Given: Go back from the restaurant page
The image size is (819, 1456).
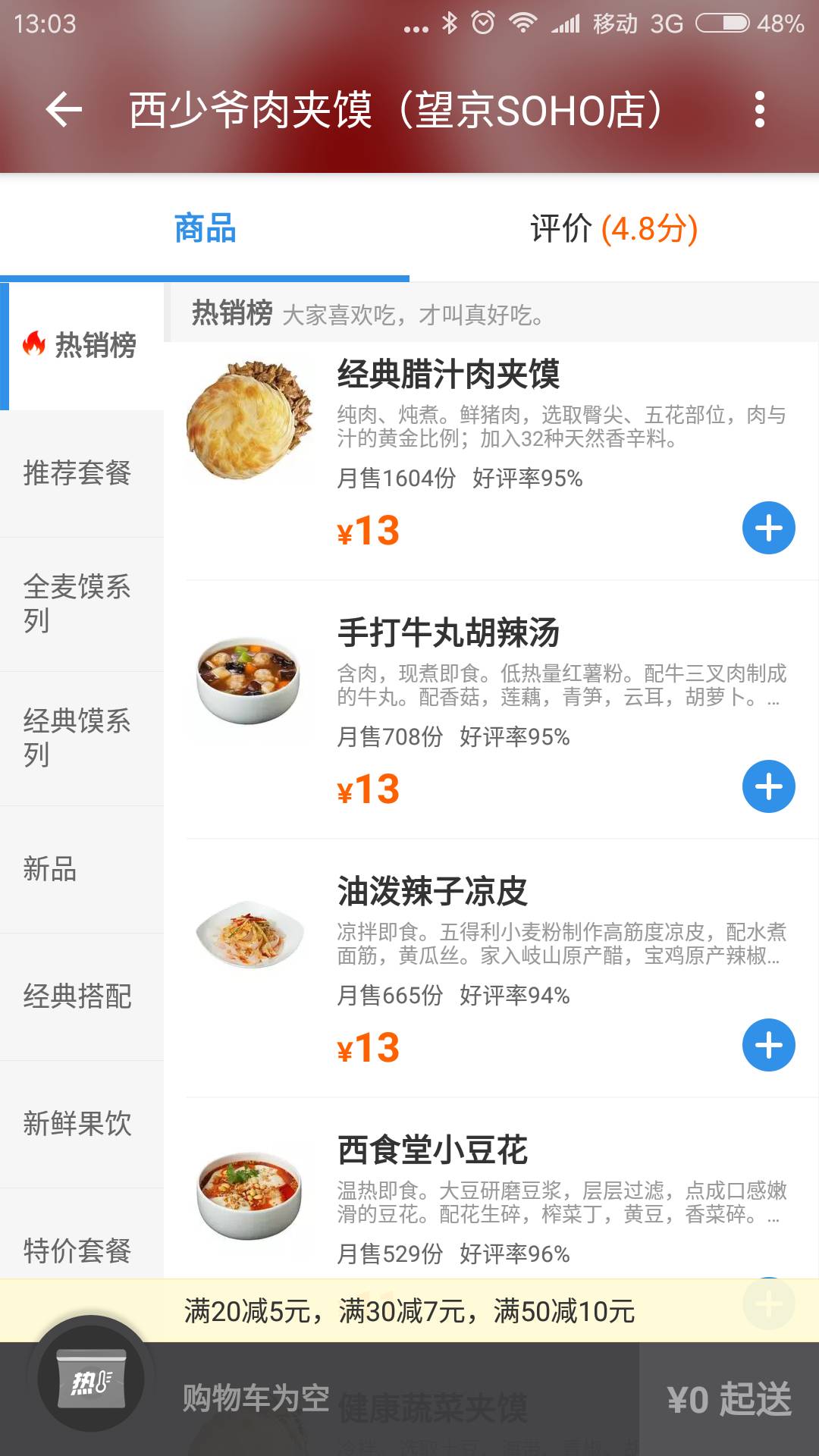Looking at the screenshot, I should pyautogui.click(x=64, y=110).
